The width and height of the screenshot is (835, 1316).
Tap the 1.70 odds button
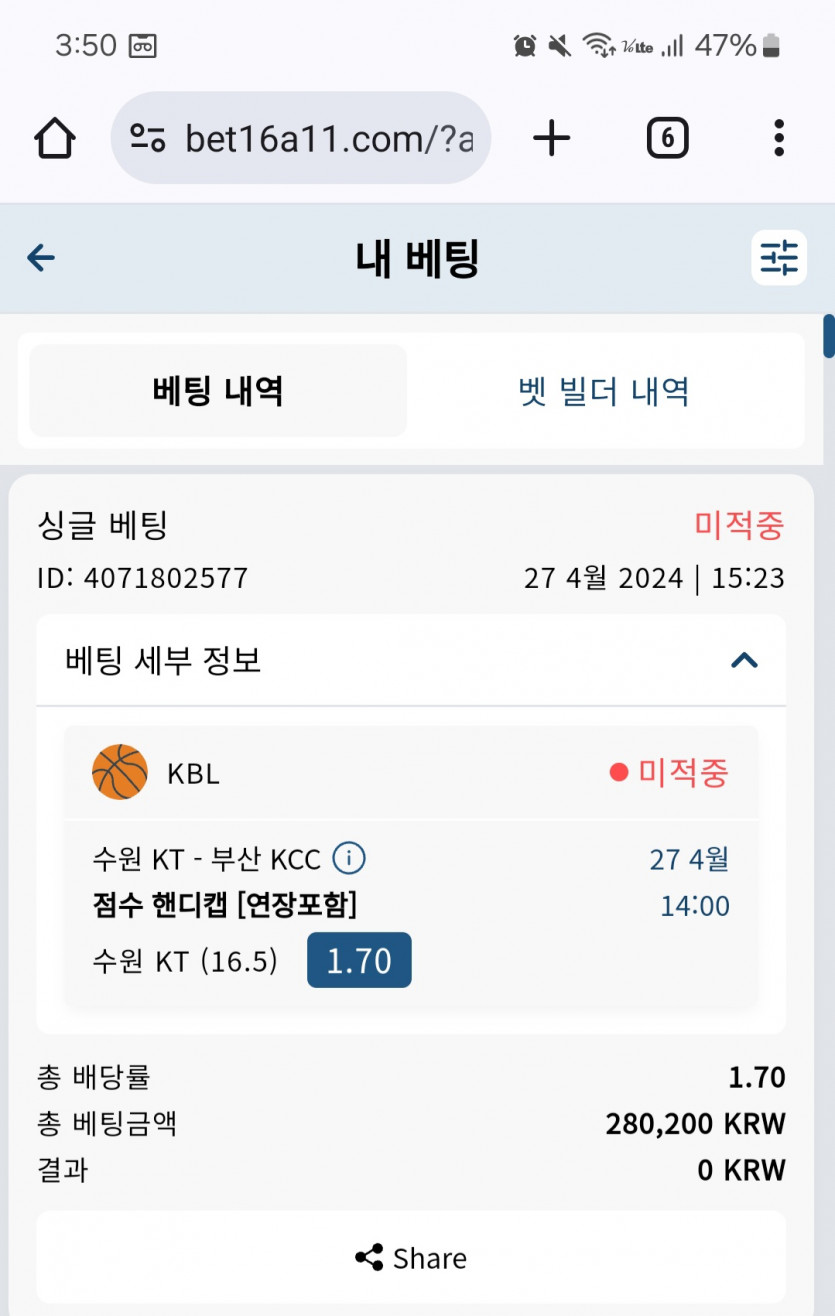(x=359, y=961)
